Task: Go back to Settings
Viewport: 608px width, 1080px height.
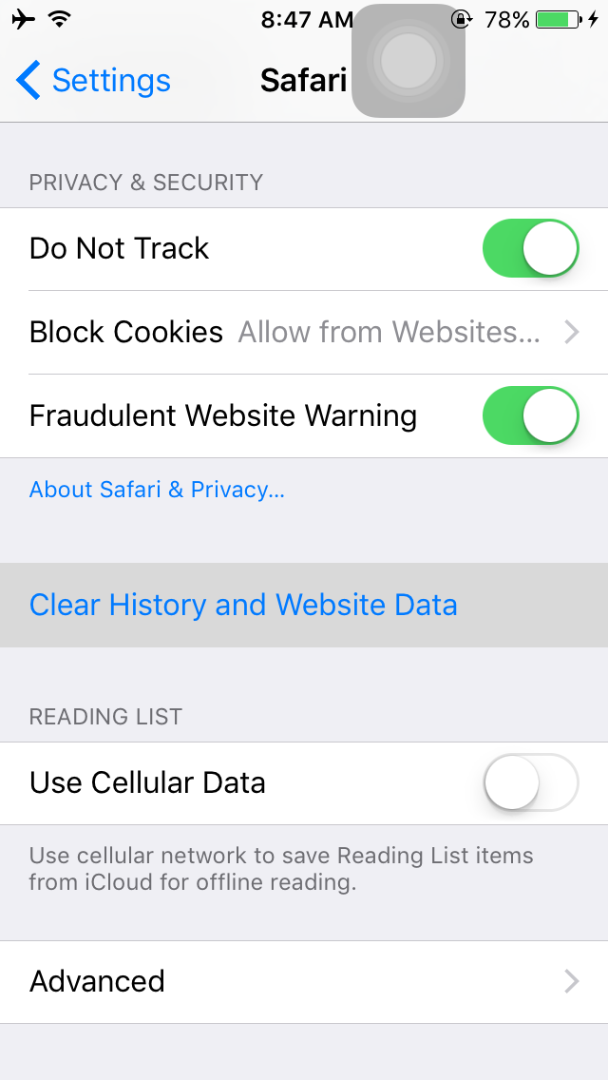Action: [93, 80]
